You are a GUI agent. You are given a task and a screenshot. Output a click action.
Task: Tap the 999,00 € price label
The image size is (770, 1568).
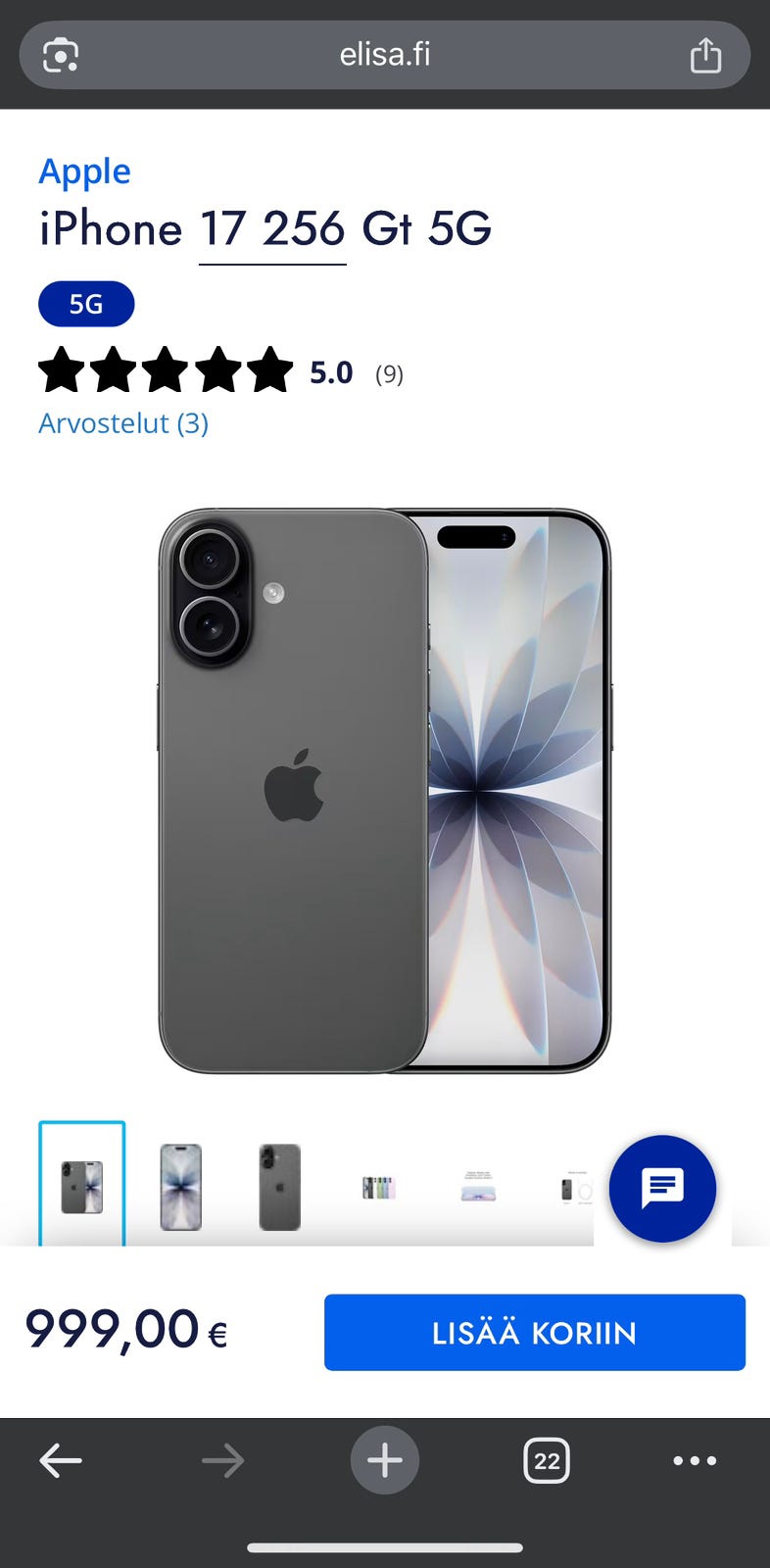click(126, 1331)
